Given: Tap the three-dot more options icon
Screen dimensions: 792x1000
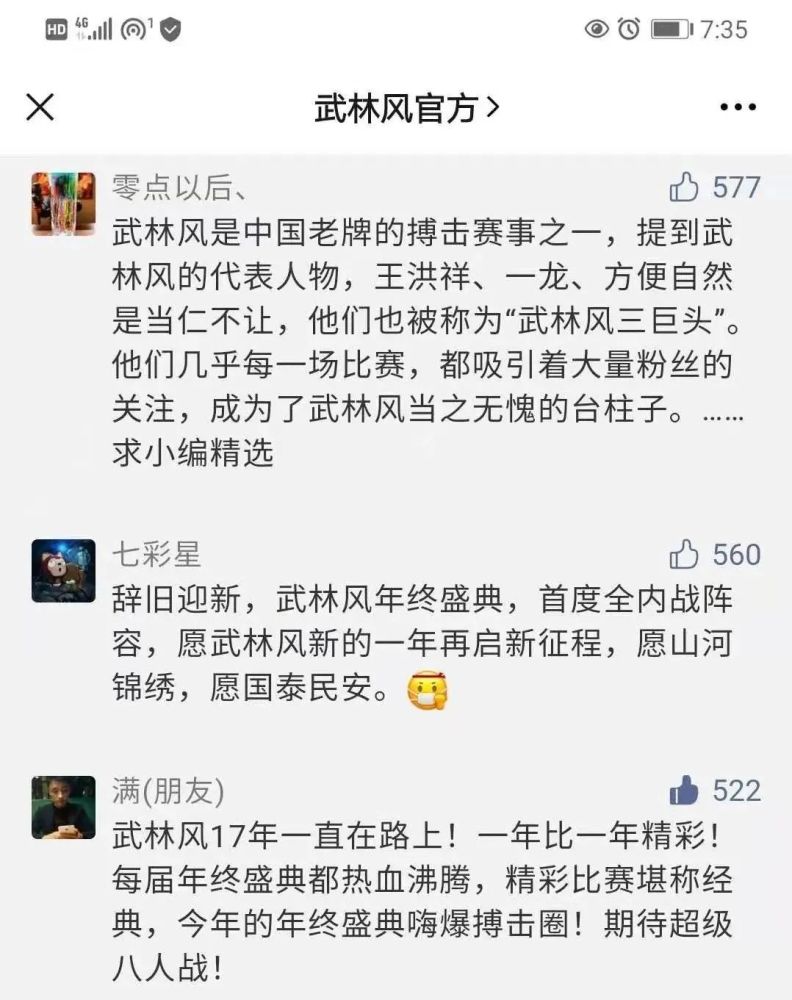Looking at the screenshot, I should pyautogui.click(x=737, y=106).
